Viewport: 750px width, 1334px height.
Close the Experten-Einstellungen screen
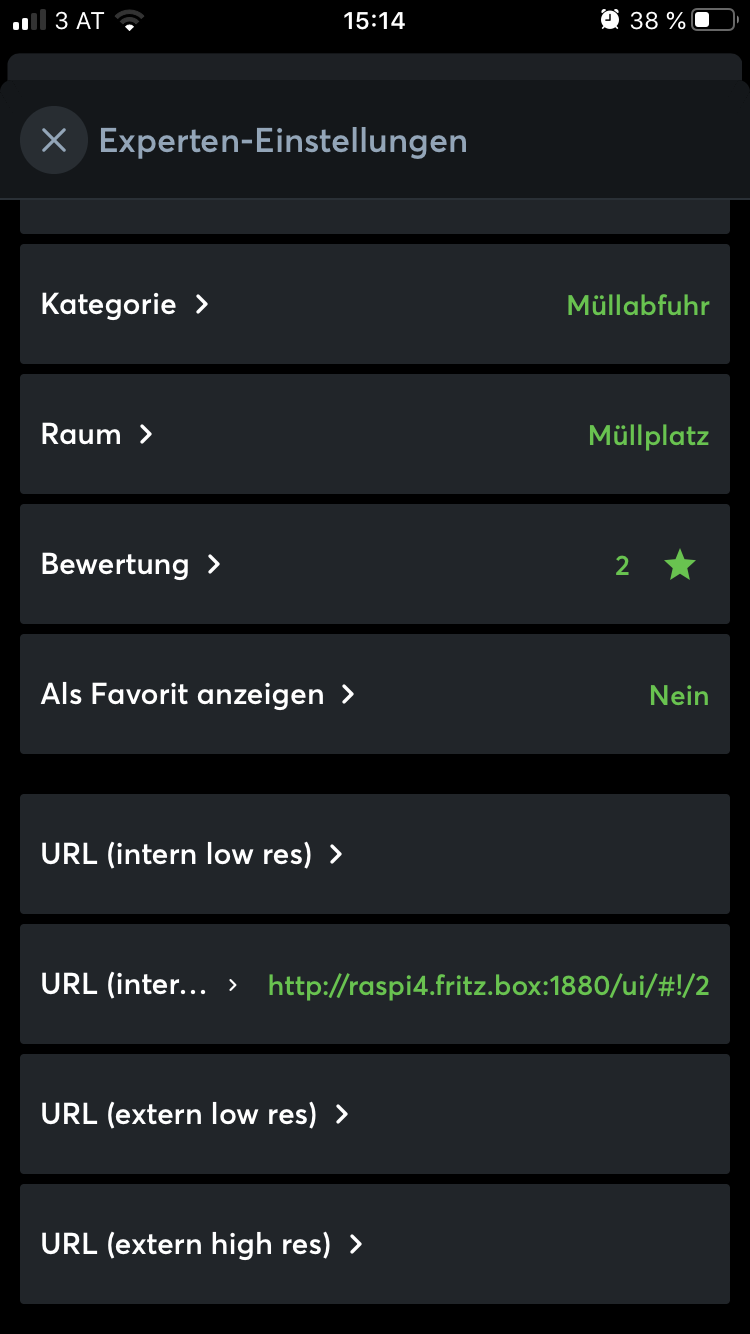54,140
